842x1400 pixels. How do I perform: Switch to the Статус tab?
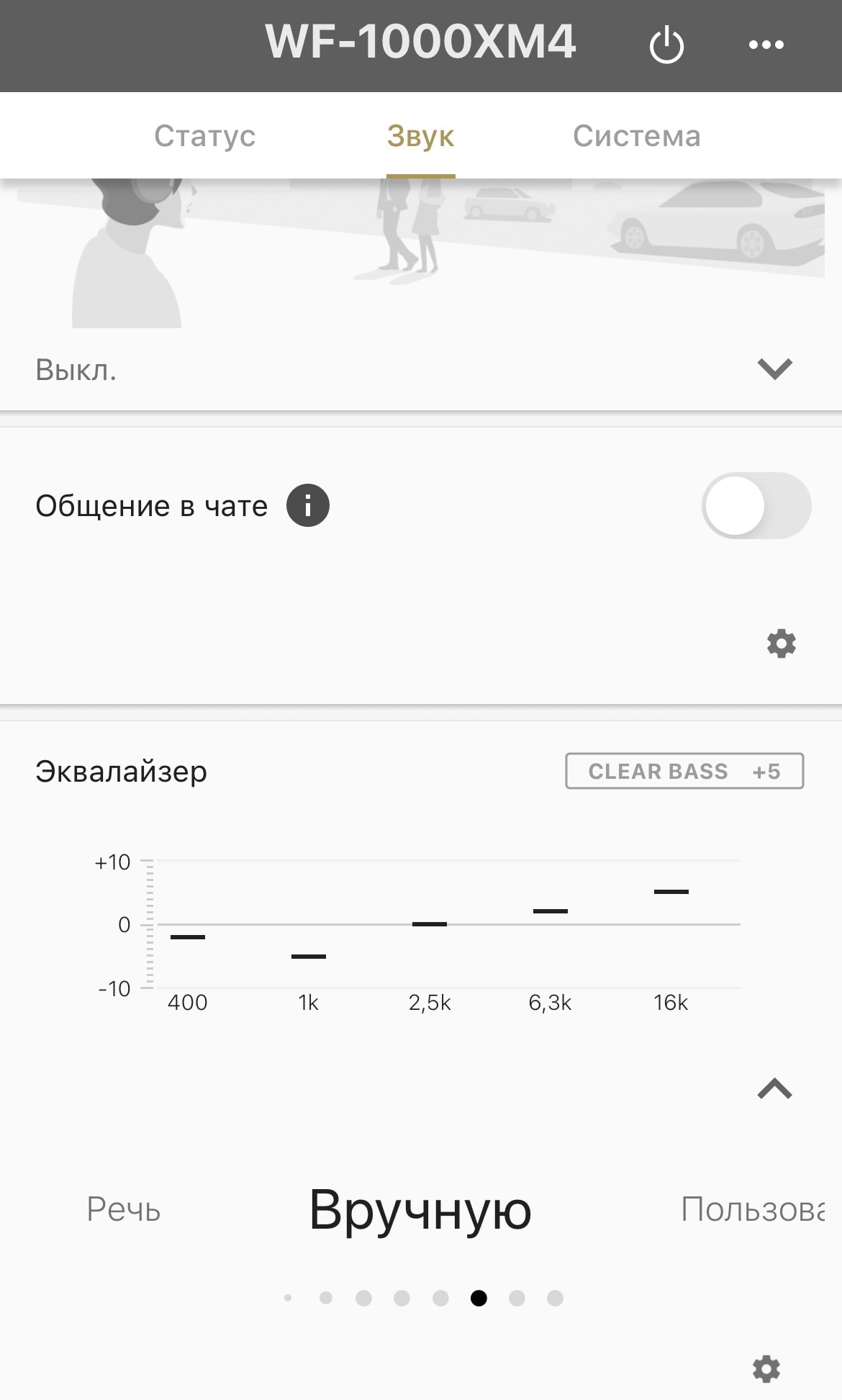[x=204, y=135]
